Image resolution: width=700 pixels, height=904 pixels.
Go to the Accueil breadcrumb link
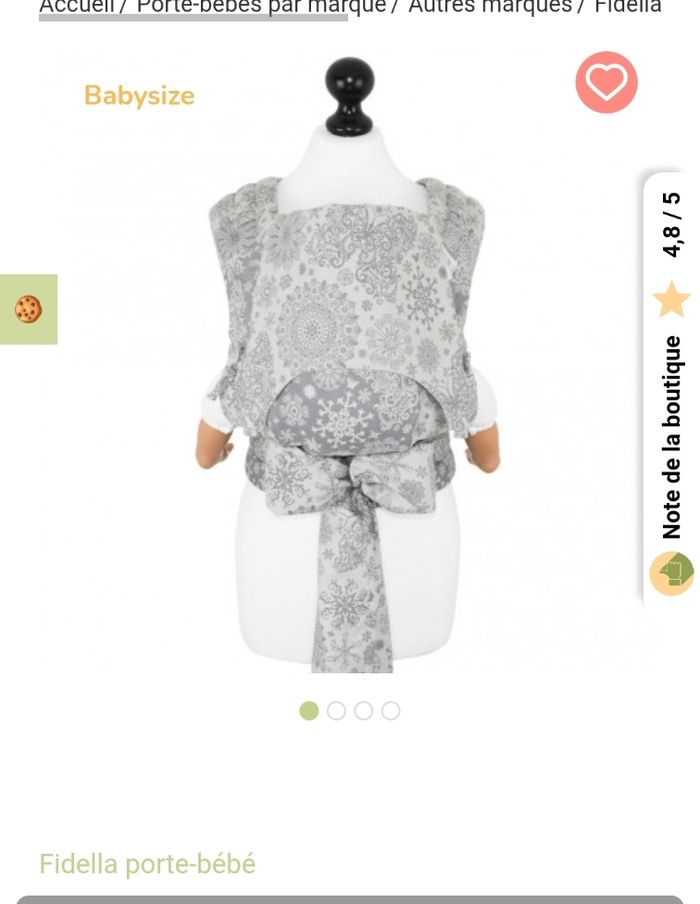point(76,7)
